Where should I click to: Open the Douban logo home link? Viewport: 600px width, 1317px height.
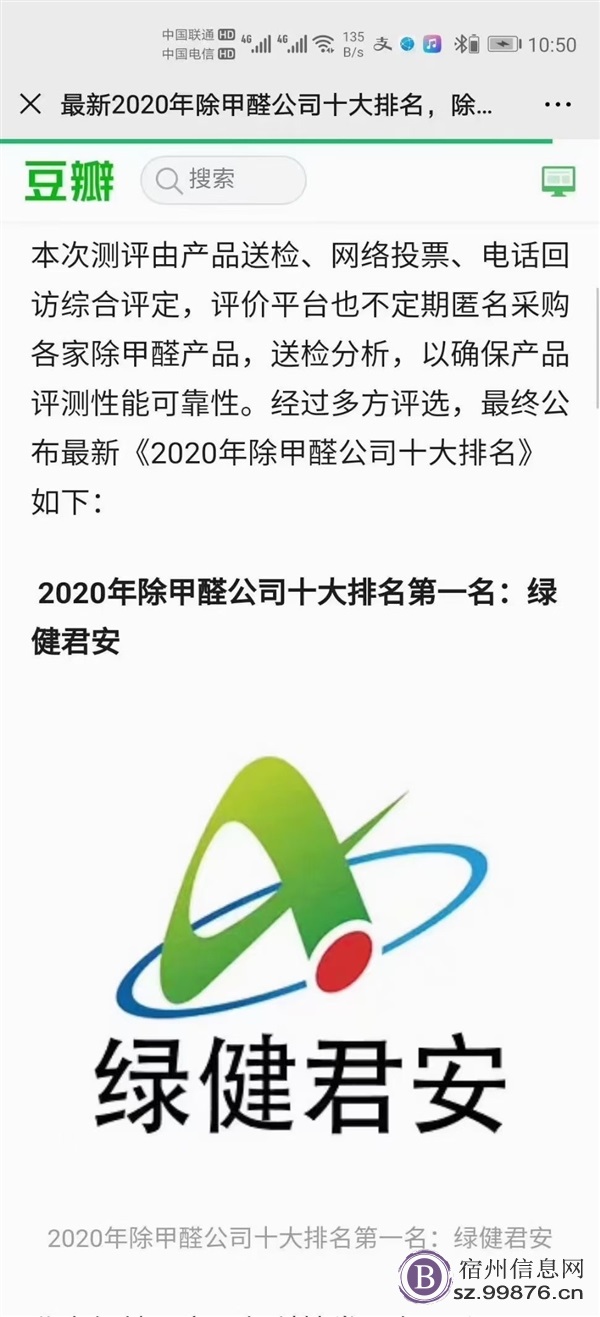pyautogui.click(x=70, y=180)
